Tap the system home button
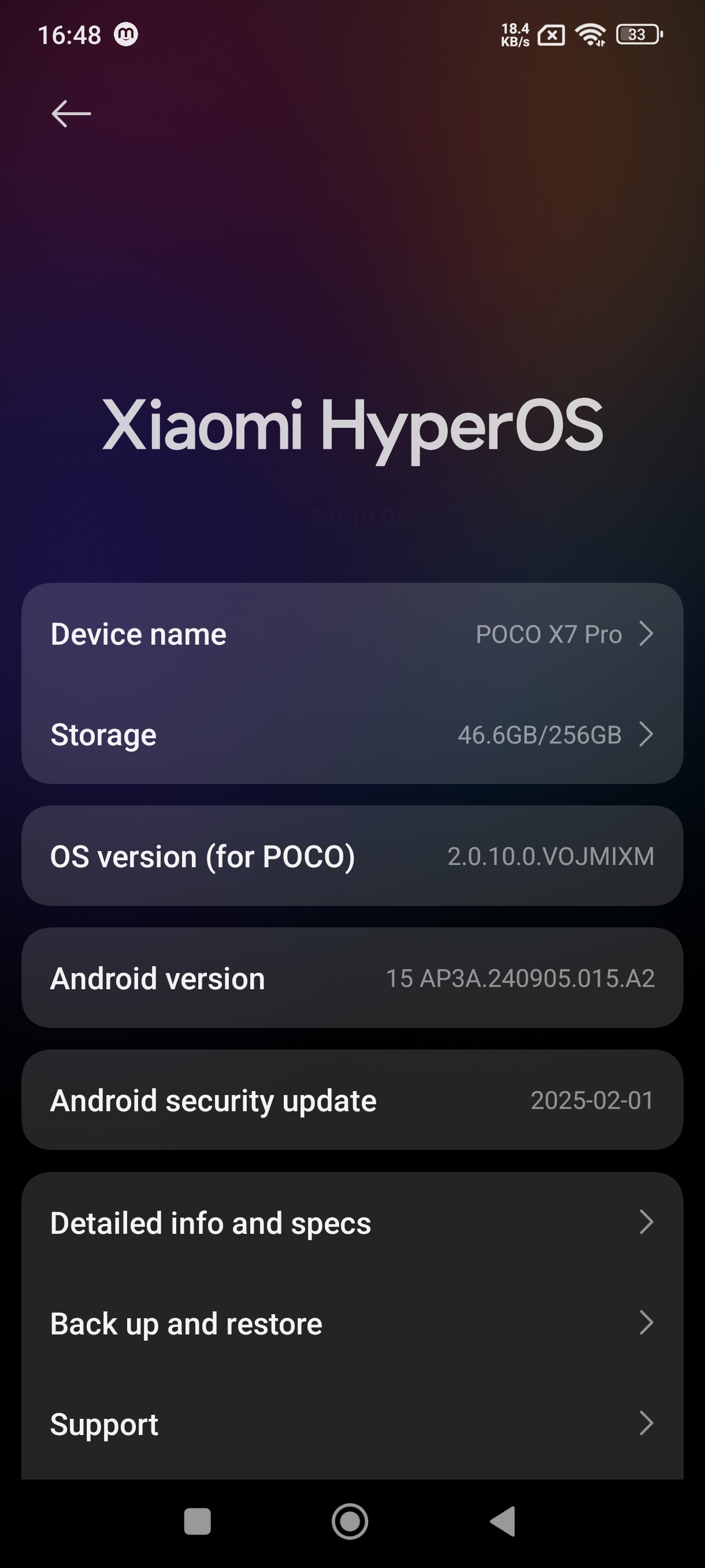 350,1521
